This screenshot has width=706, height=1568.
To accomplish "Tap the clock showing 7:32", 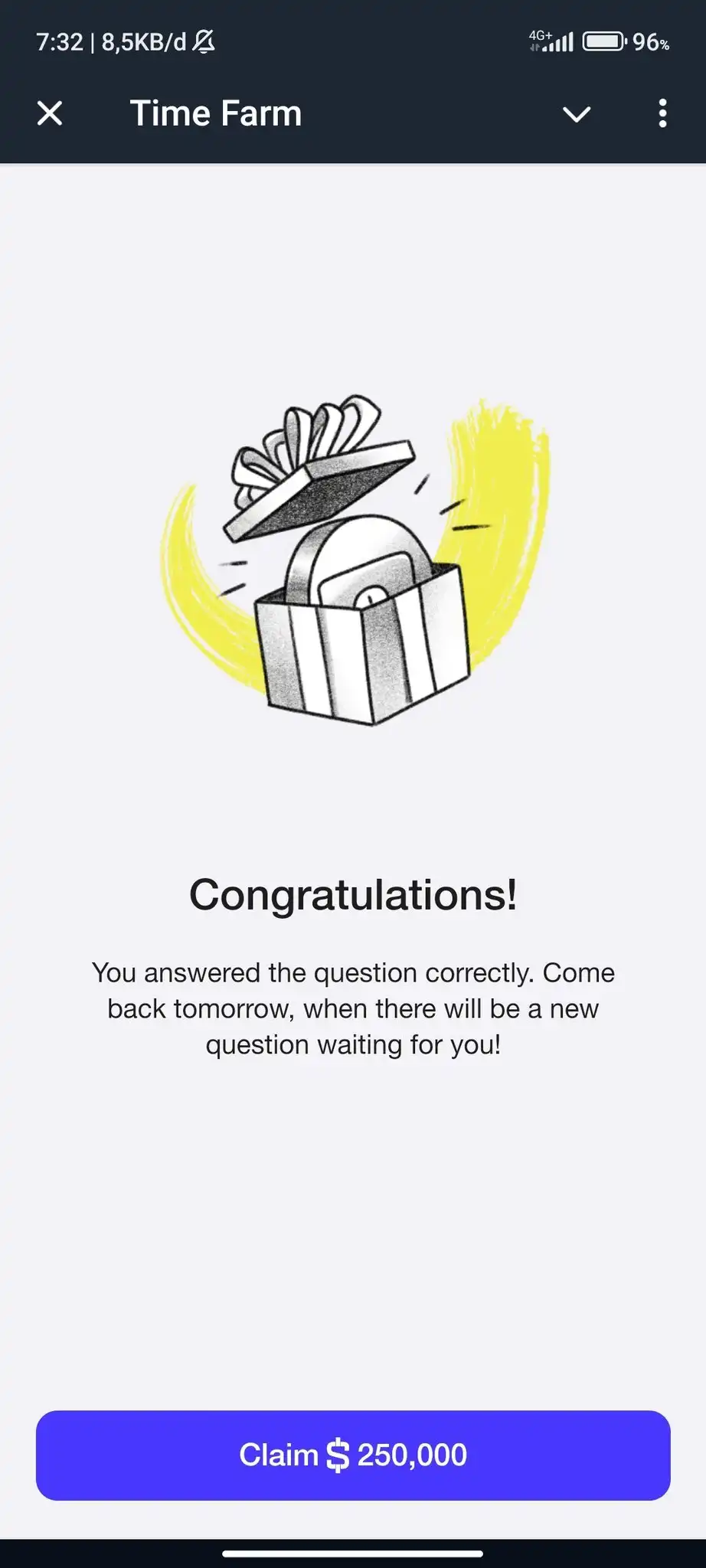I will tap(60, 41).
